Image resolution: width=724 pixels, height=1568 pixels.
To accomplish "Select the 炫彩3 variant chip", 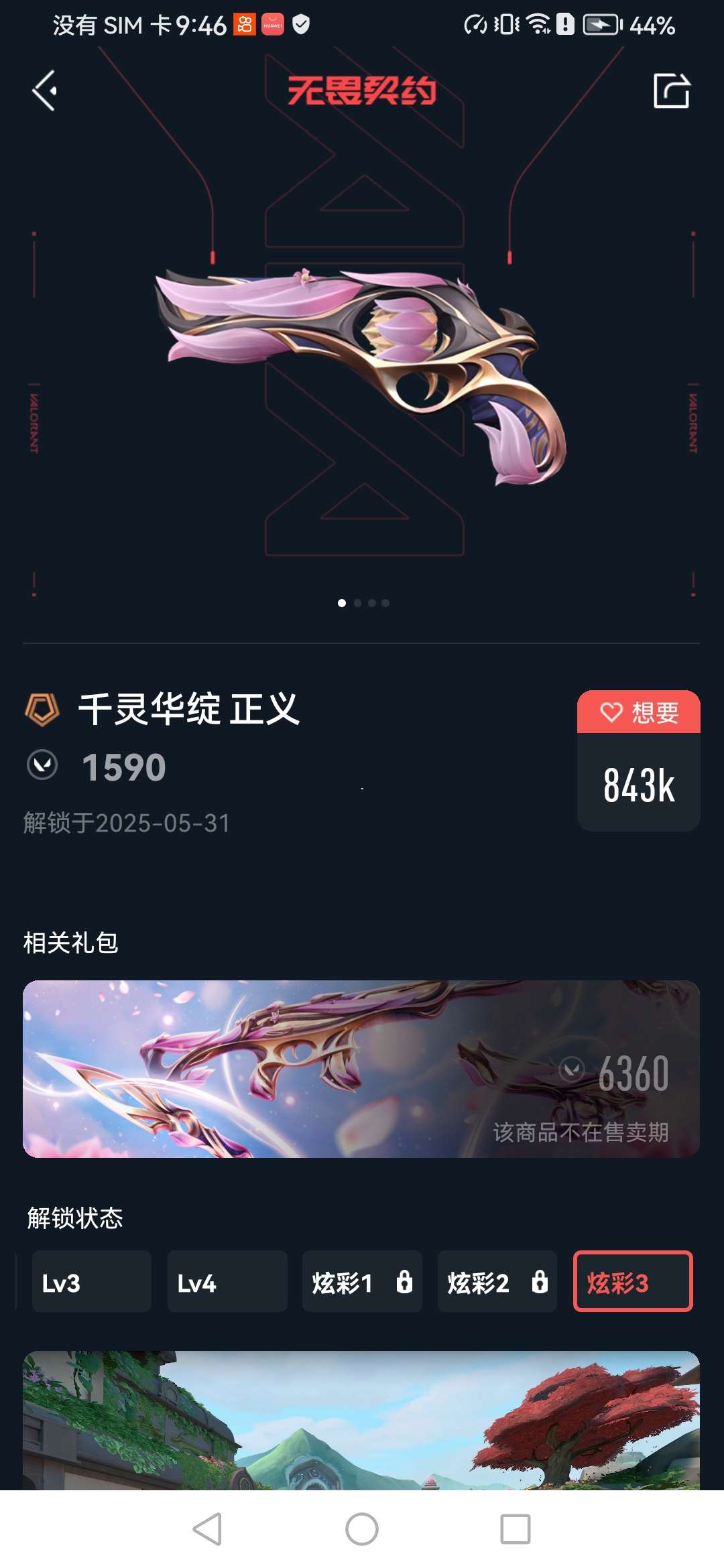I will point(632,1281).
